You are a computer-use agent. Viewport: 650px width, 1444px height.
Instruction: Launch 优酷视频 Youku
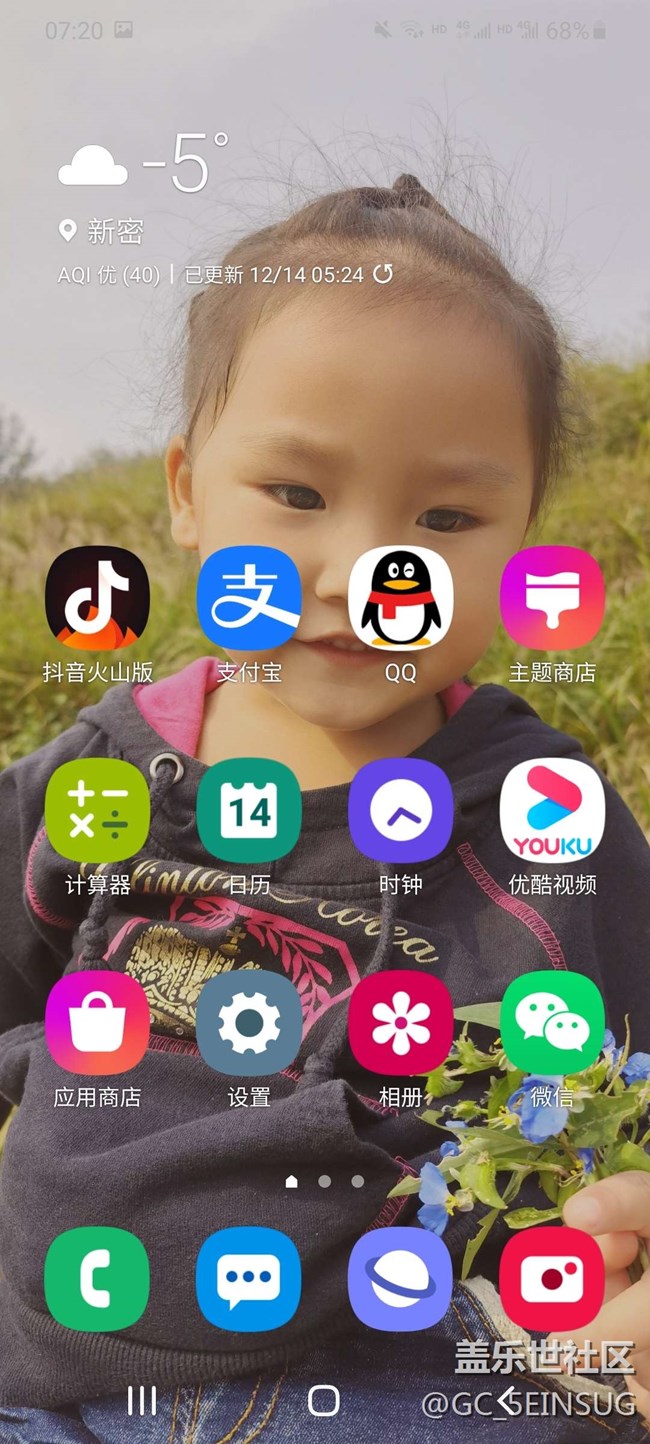pos(552,810)
